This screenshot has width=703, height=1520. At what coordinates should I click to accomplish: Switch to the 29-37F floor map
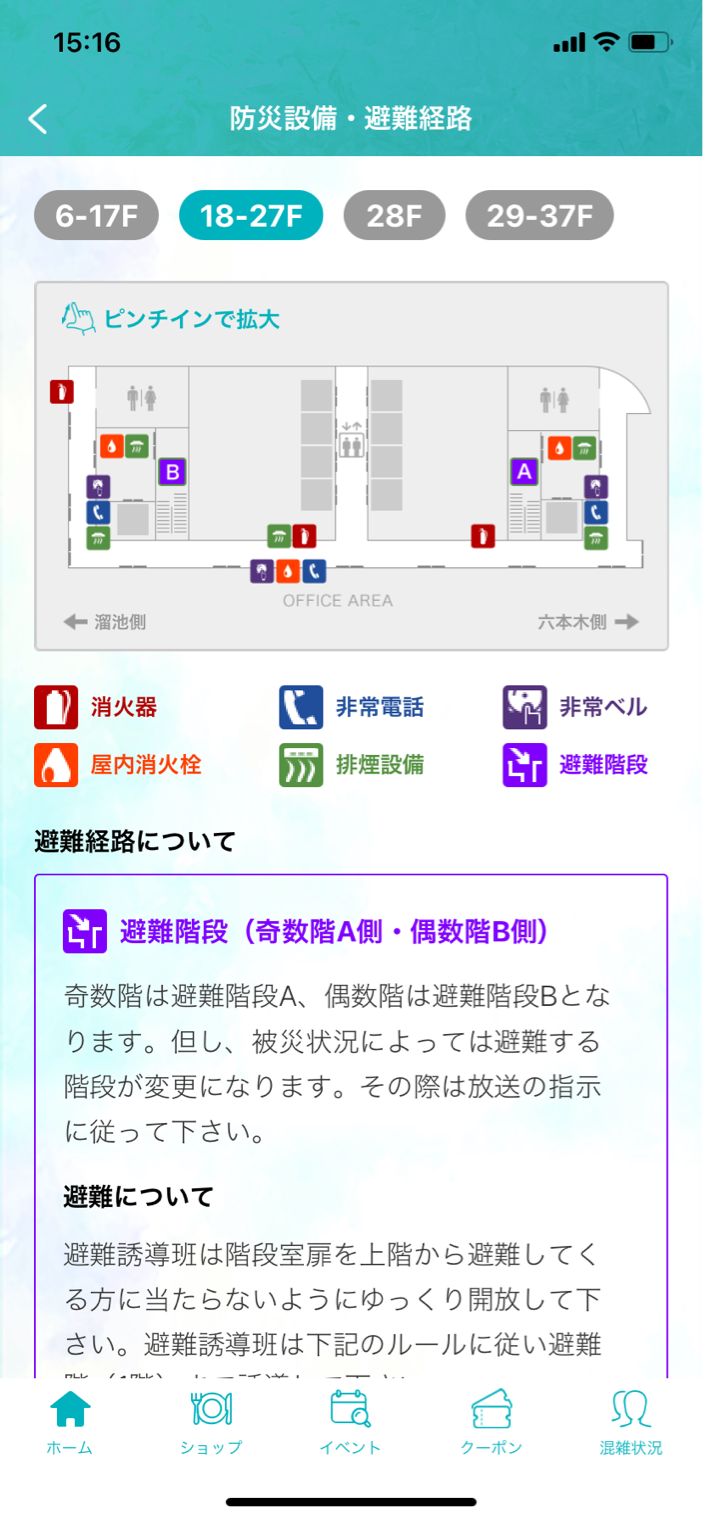pos(540,216)
